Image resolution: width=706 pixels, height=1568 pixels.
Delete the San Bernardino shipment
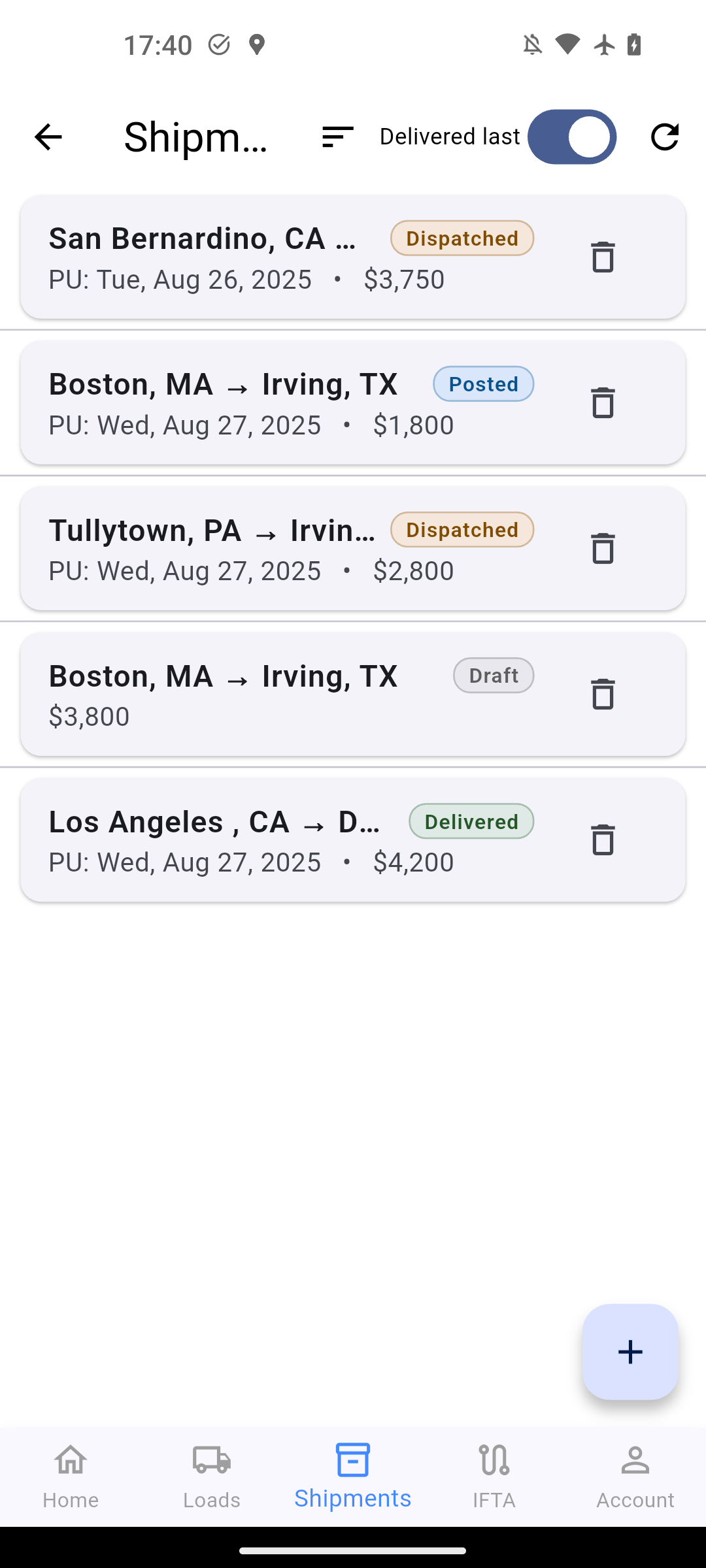click(x=601, y=257)
